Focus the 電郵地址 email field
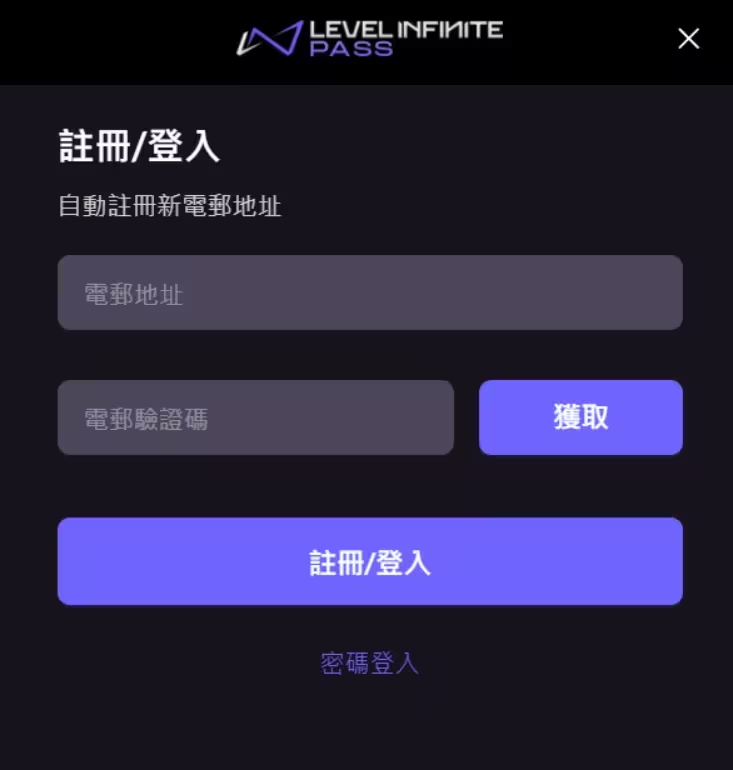 pyautogui.click(x=369, y=293)
